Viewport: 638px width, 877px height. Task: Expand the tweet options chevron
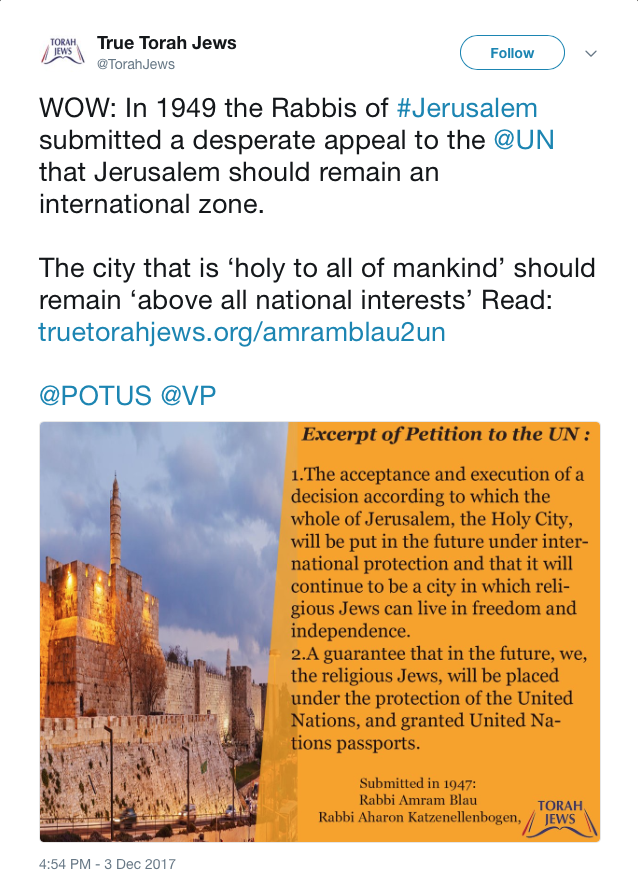591,53
